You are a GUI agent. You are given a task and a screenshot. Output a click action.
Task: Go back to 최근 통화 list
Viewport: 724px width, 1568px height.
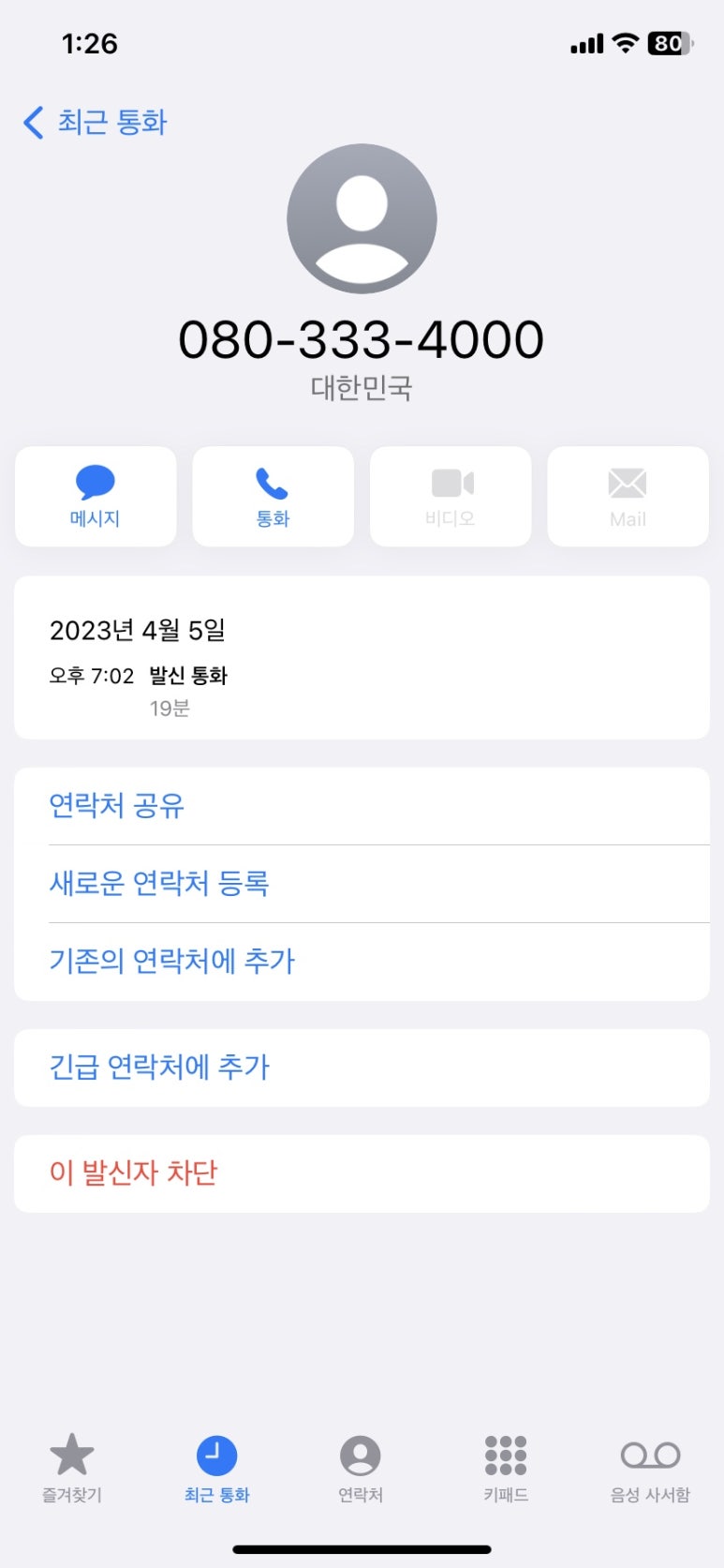click(95, 122)
